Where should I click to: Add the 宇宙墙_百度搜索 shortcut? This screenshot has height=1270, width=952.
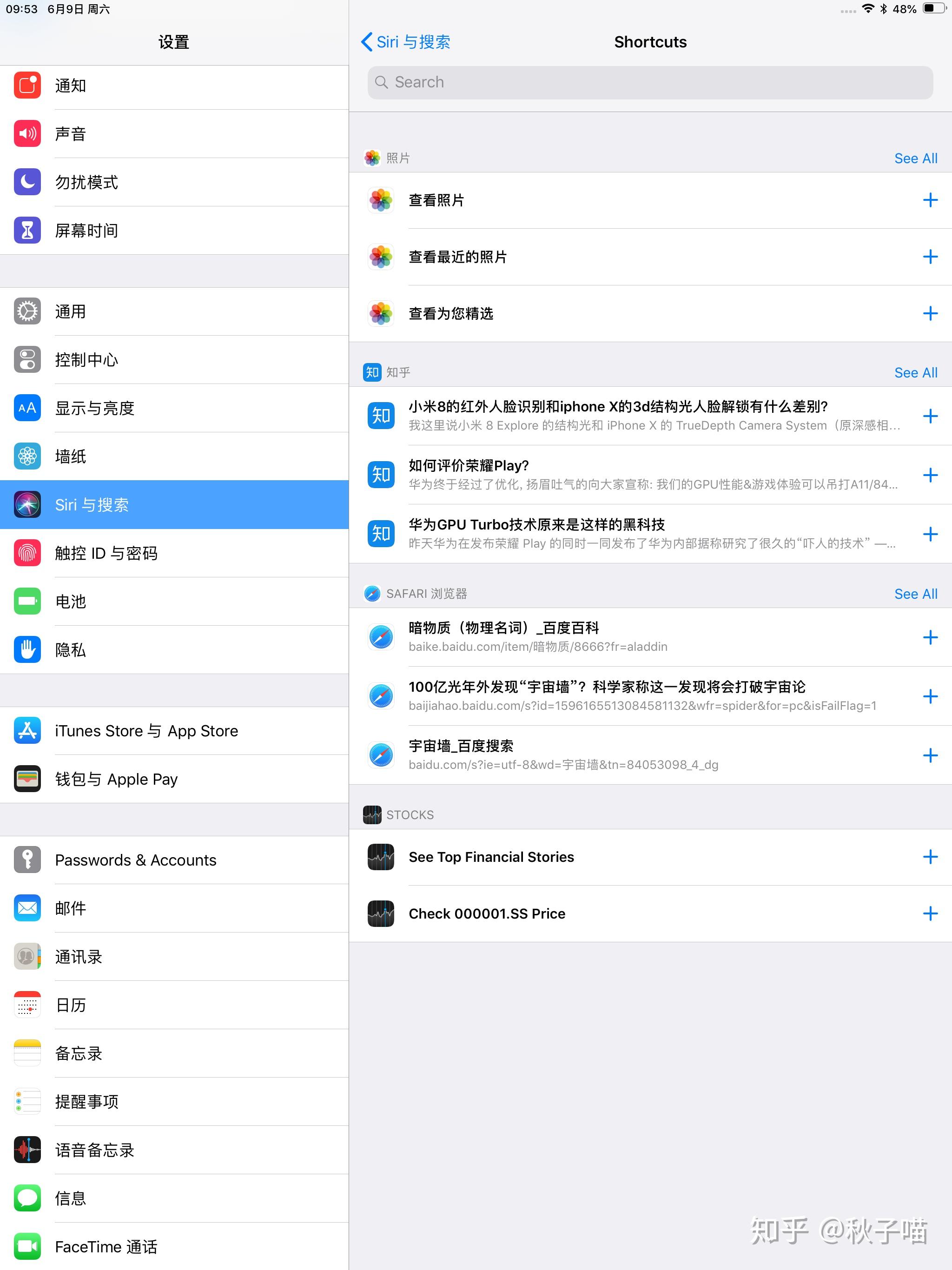[930, 755]
